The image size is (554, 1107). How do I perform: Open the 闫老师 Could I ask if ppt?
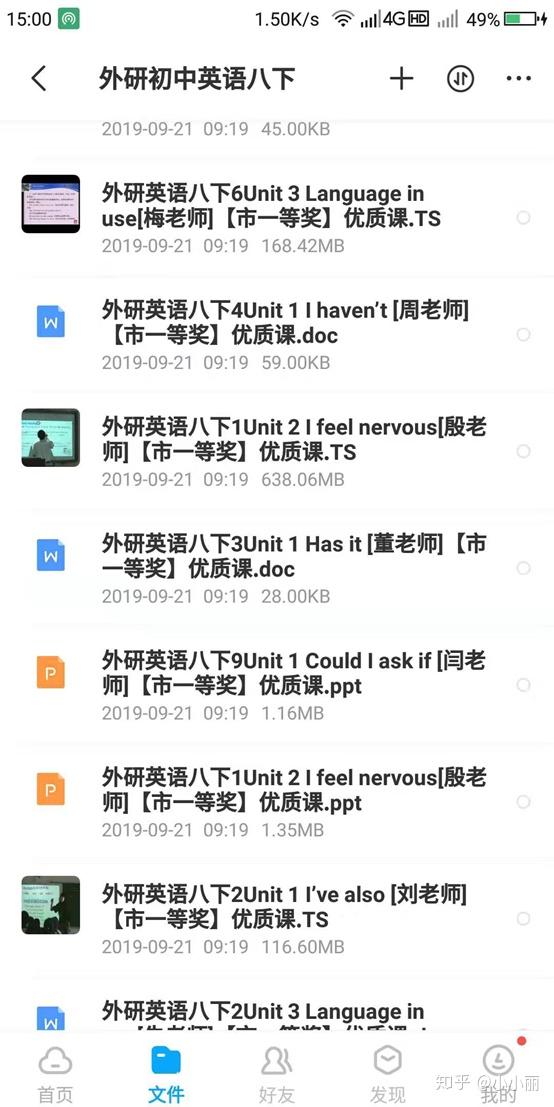[277, 686]
